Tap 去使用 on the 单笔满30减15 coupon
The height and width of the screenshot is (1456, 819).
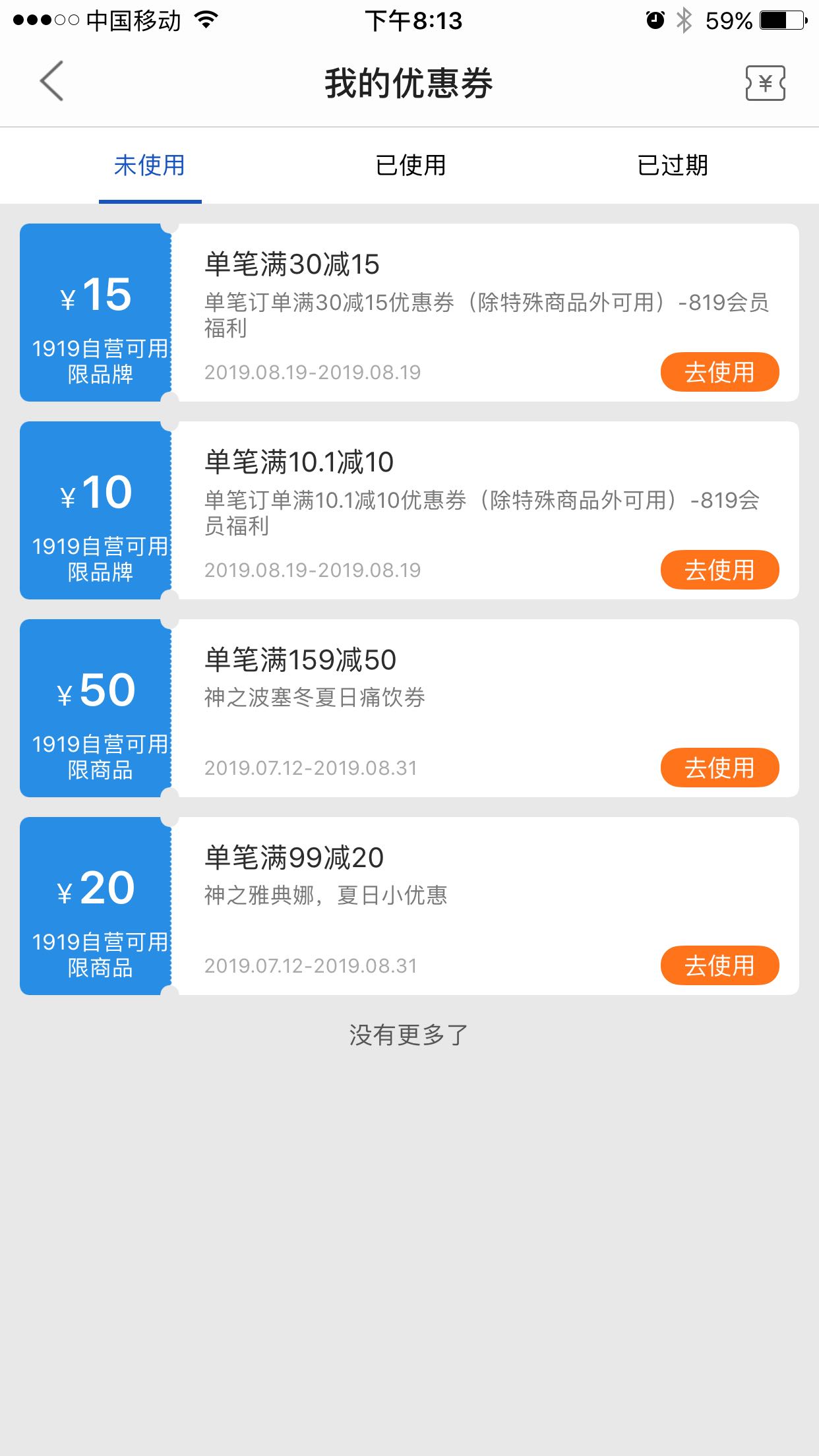pos(719,372)
